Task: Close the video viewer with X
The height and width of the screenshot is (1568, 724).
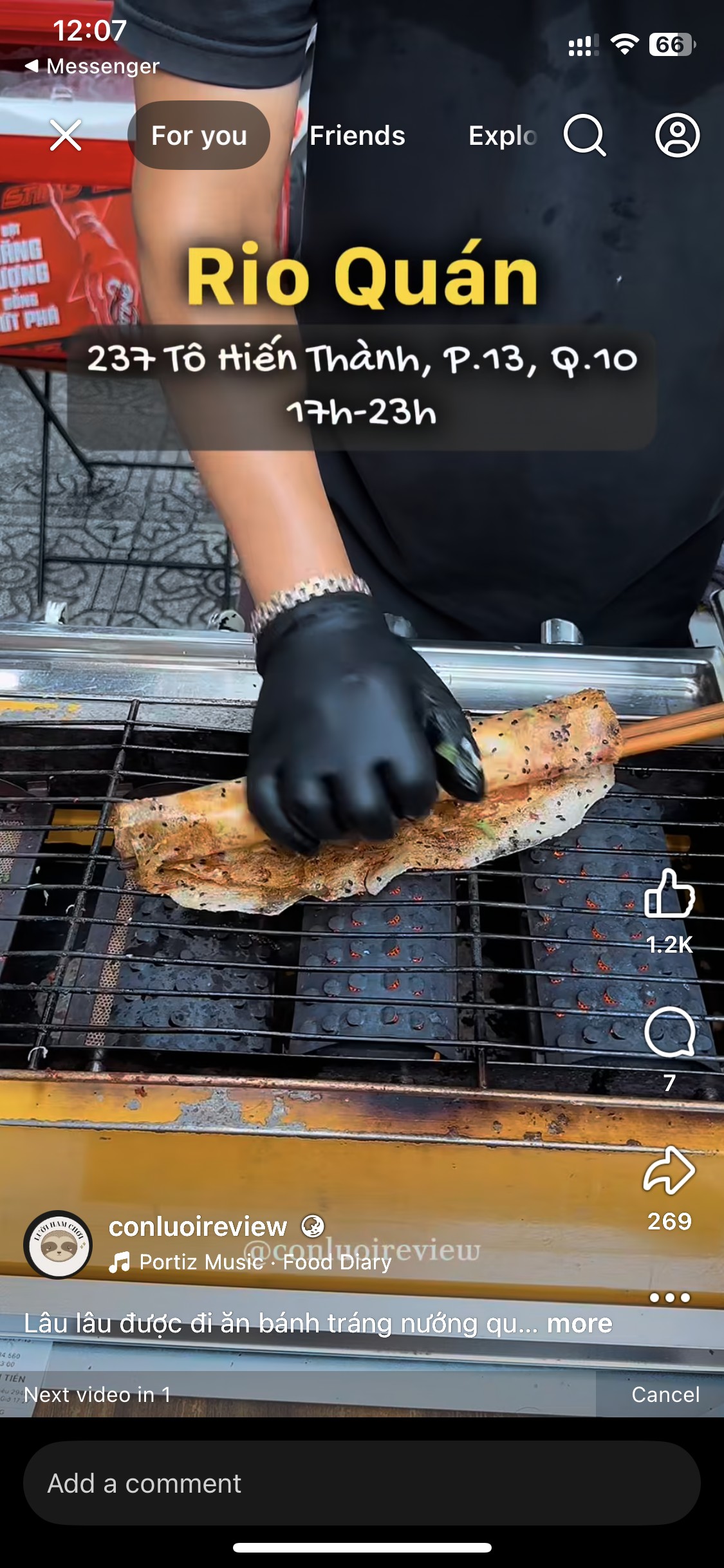Action: click(66, 135)
